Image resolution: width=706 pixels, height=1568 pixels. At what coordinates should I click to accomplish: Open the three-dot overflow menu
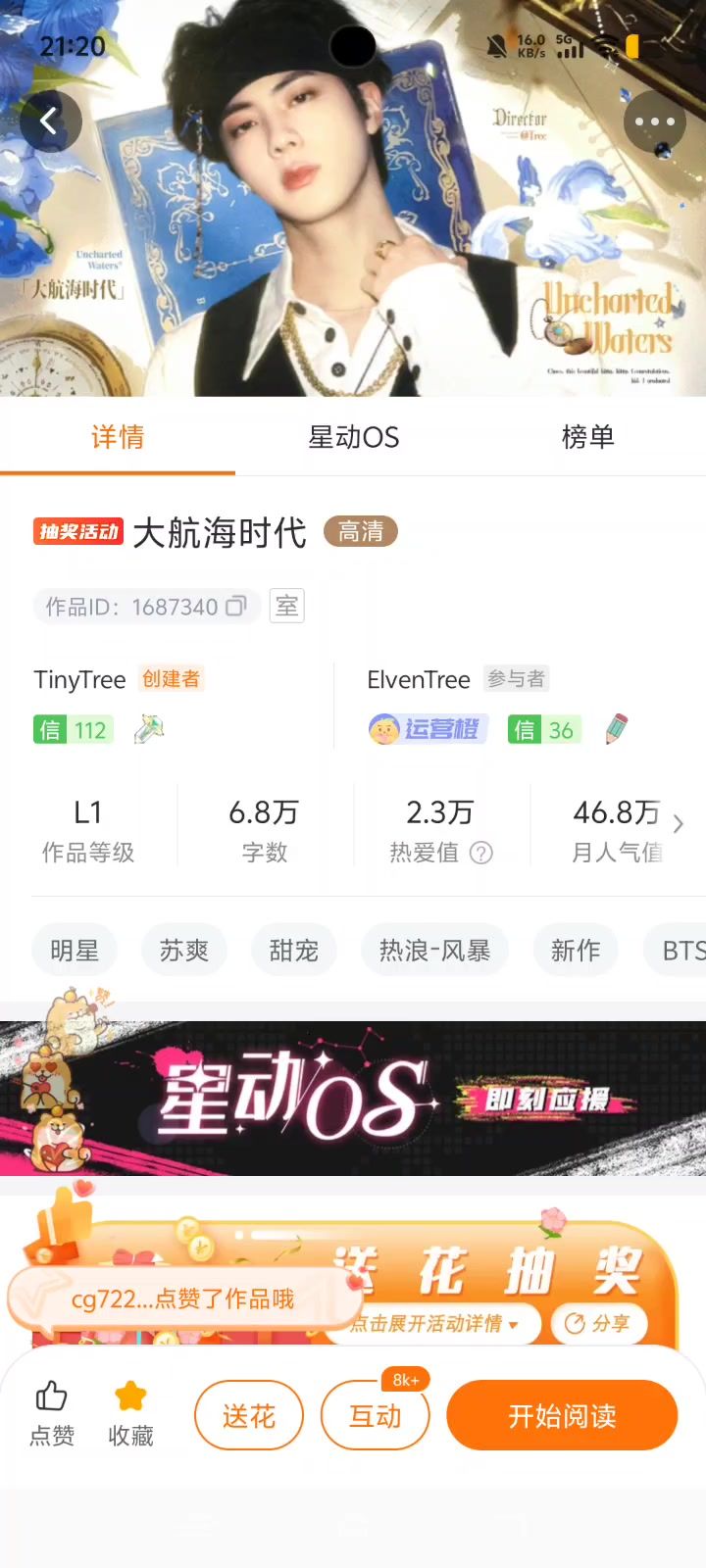[654, 122]
